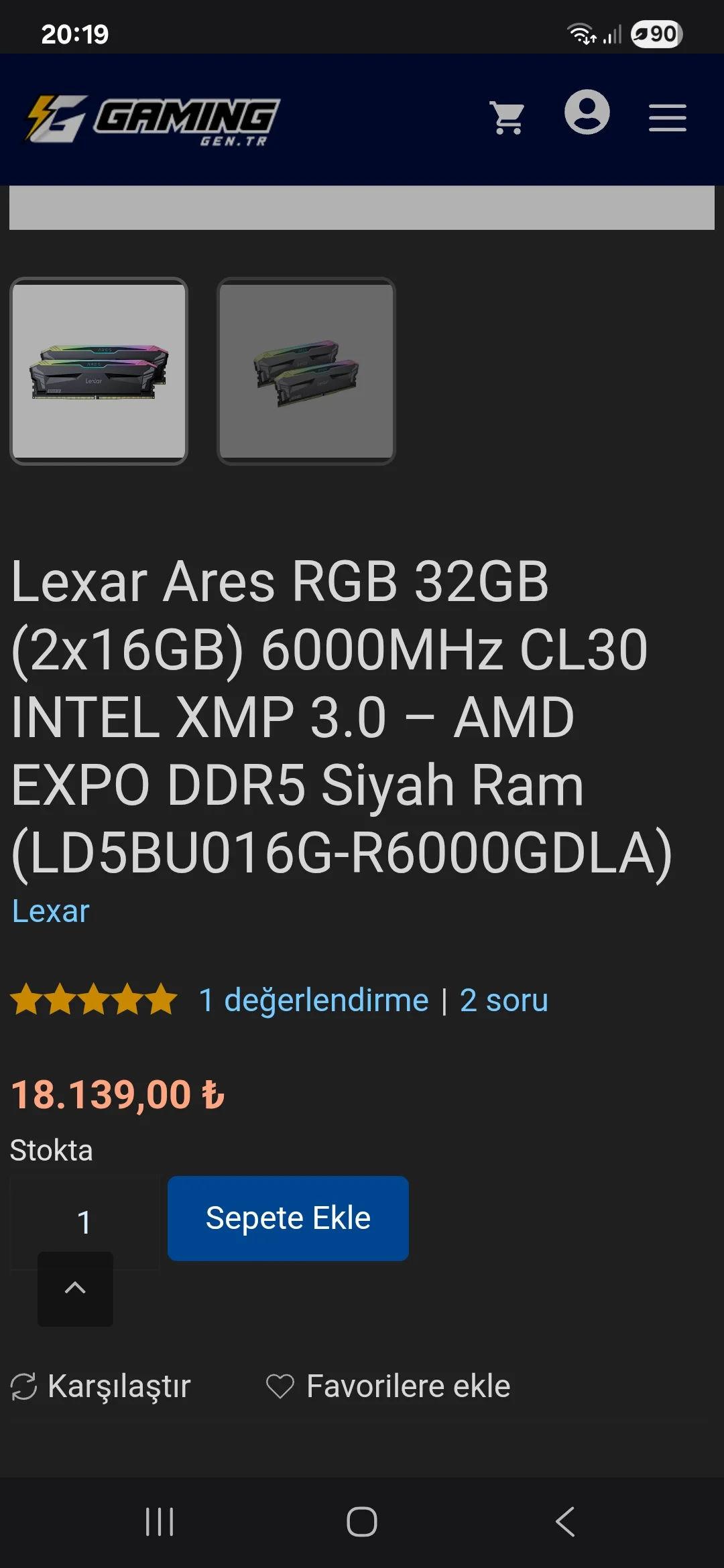Tap the quantity field showing 1
Image resolution: width=724 pixels, height=1568 pixels.
coord(84,1221)
